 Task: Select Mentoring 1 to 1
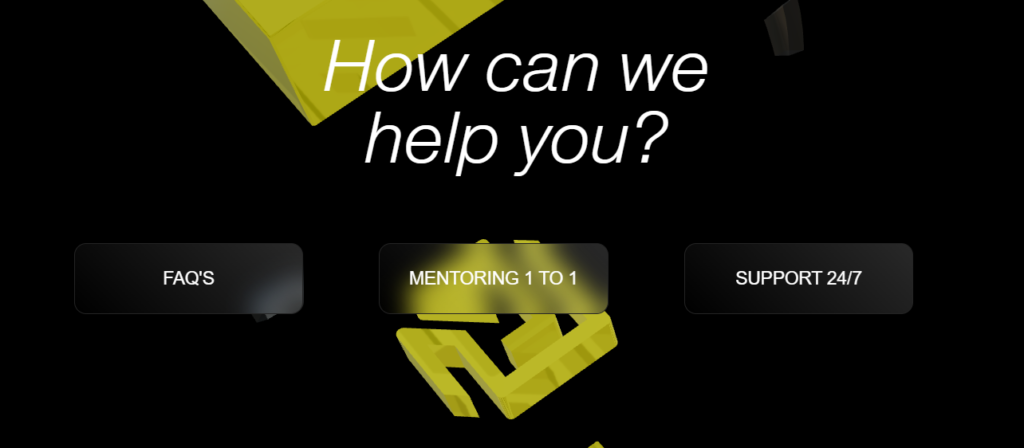[493, 278]
